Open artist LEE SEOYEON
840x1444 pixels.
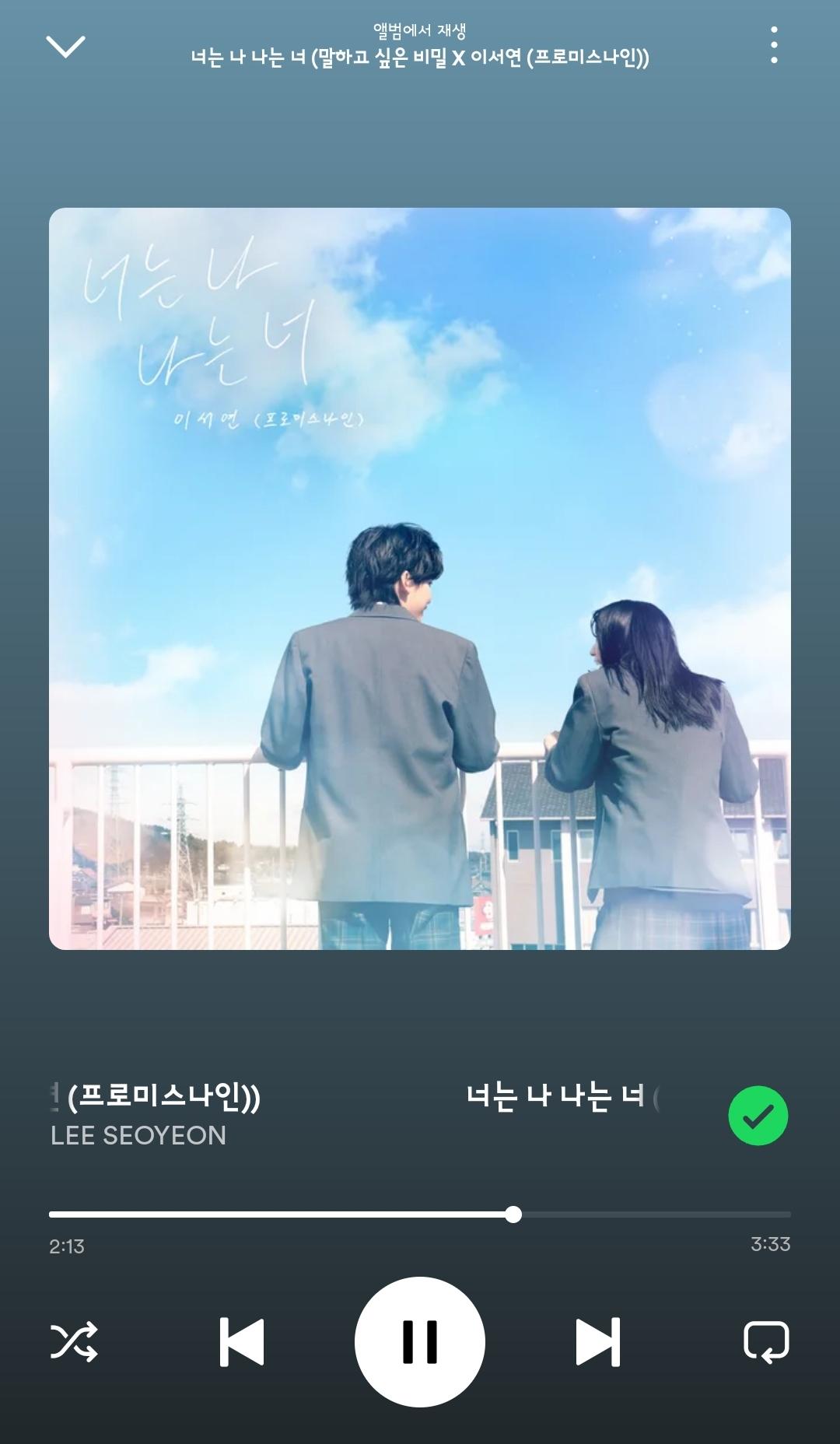[138, 1136]
